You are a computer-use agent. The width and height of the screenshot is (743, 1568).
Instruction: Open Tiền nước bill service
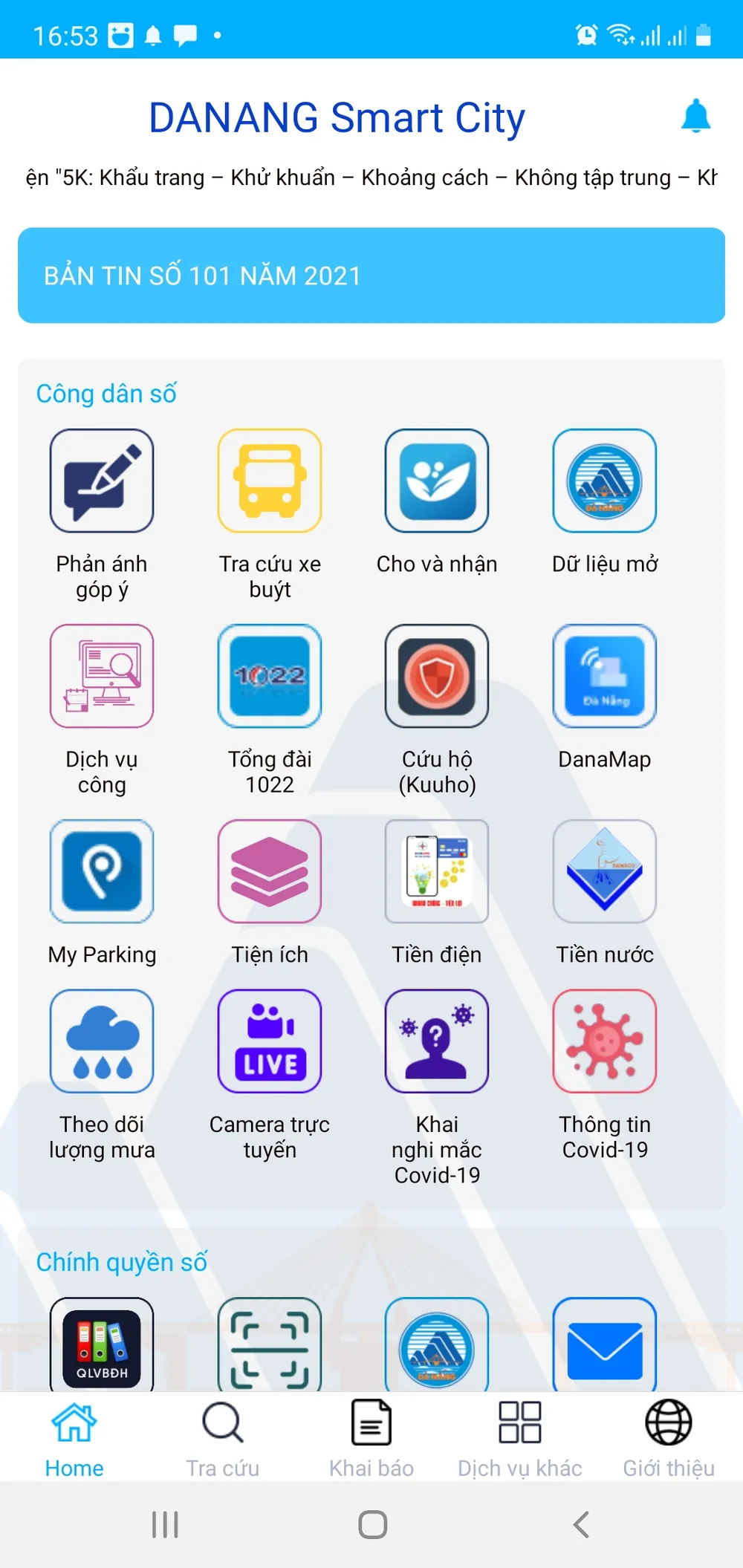(x=605, y=871)
